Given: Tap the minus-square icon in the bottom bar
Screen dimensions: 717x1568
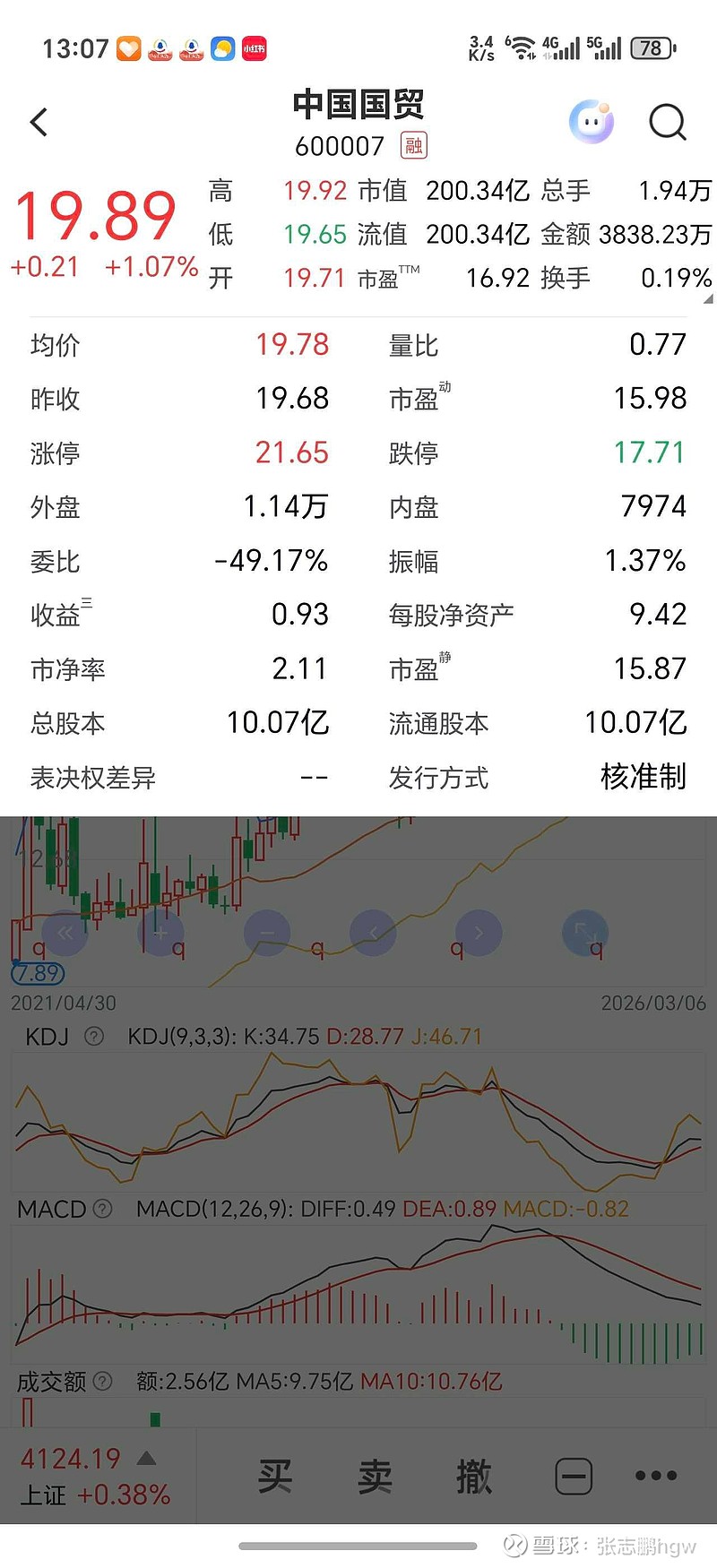Looking at the screenshot, I should 574,1475.
